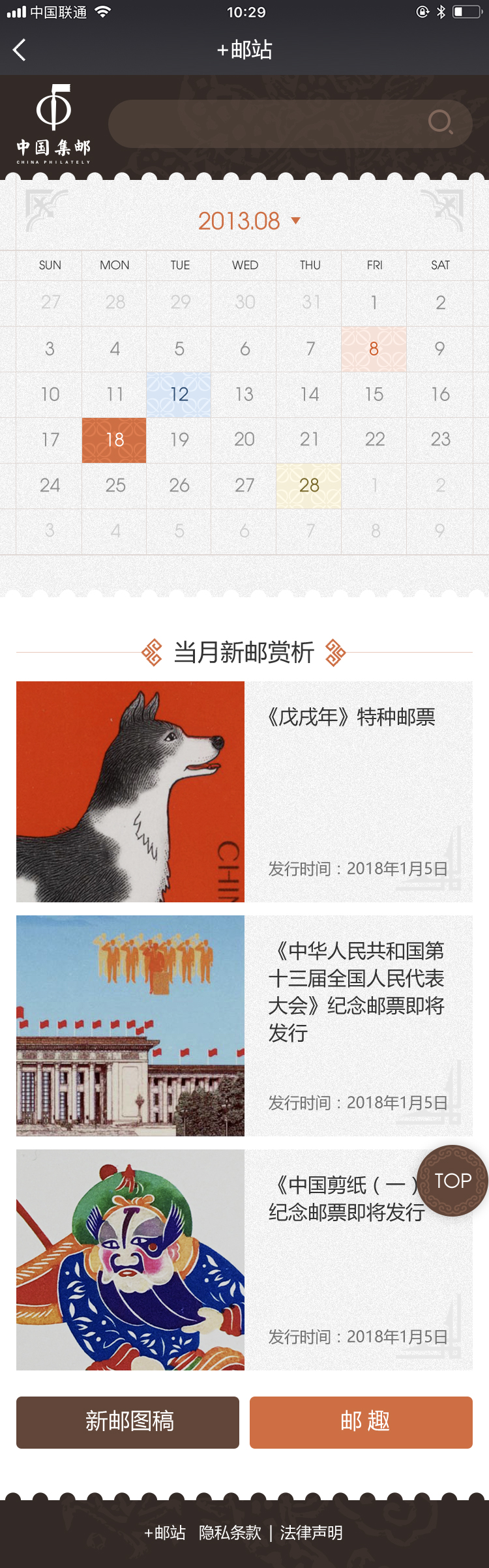Viewport: 489px width, 1568px height.
Task: Select date 28 on the calendar
Action: coord(309,486)
